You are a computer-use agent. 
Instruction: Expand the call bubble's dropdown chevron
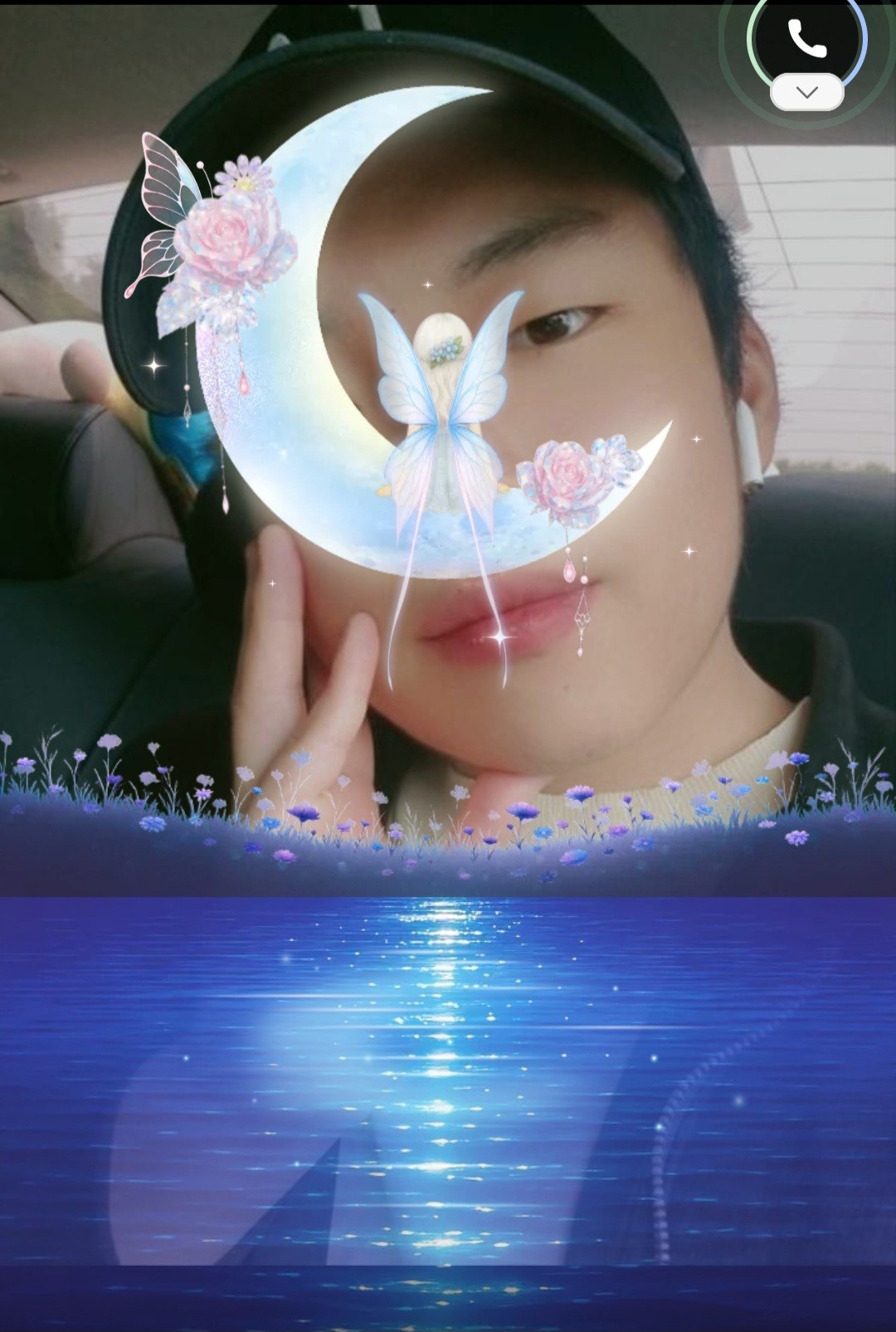[x=806, y=92]
